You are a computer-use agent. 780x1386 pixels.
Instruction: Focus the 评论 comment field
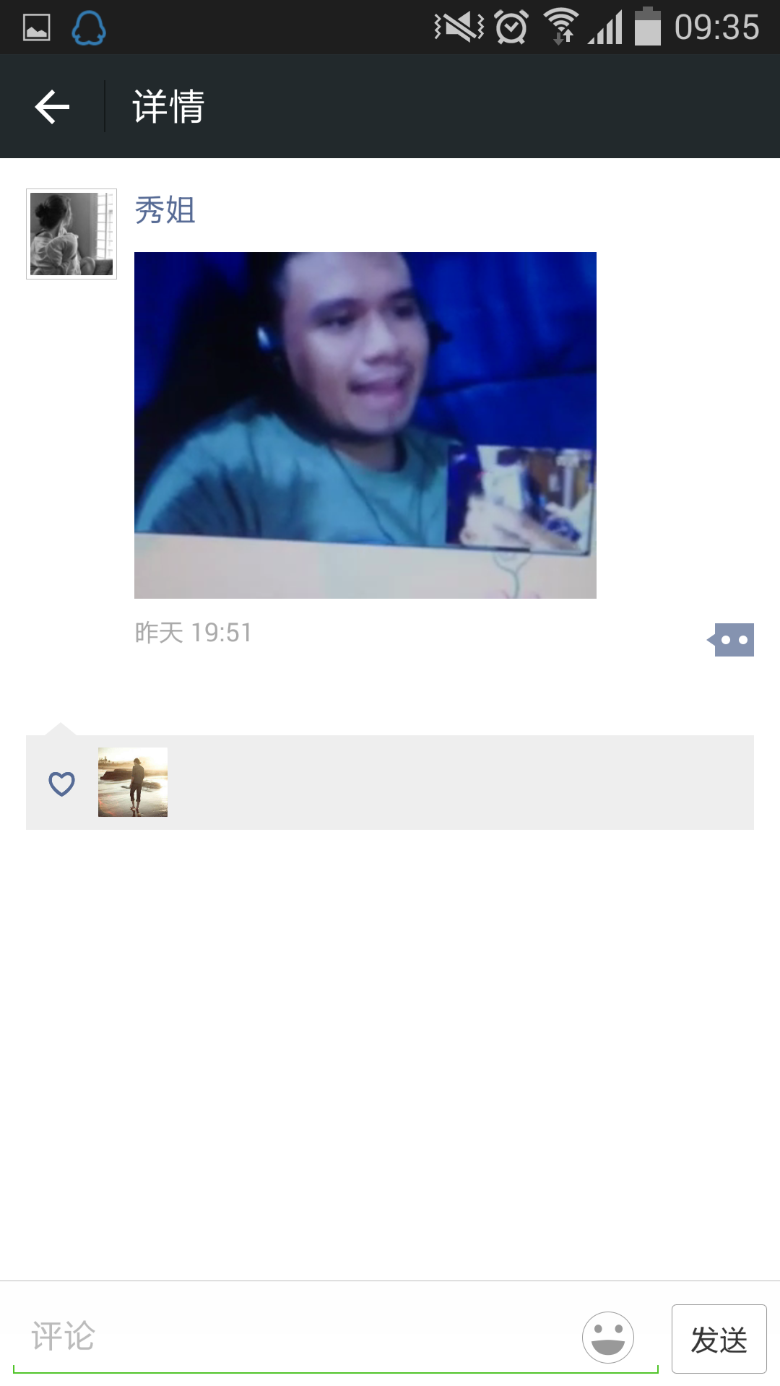[300, 1336]
